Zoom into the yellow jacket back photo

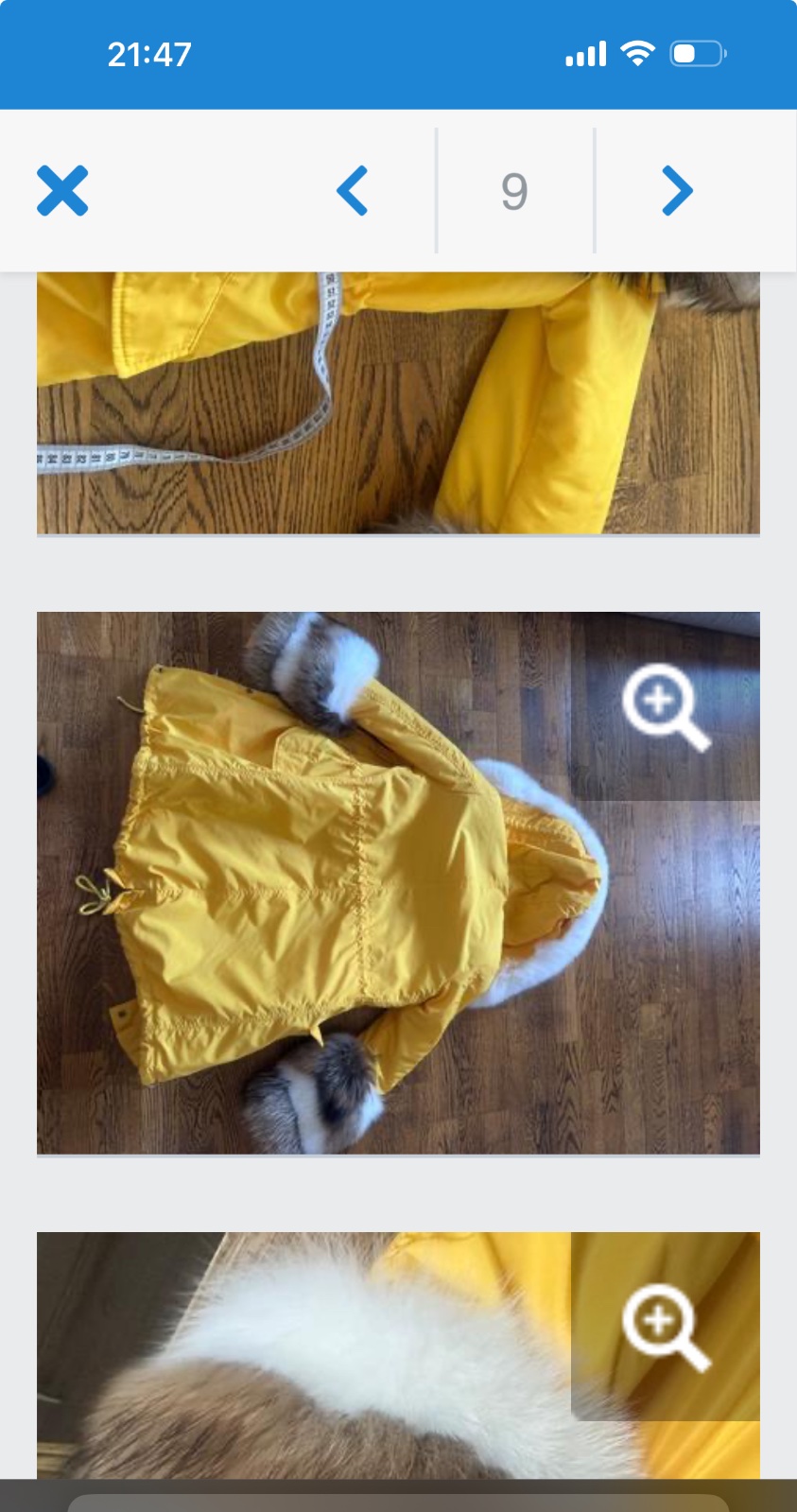pos(666,706)
